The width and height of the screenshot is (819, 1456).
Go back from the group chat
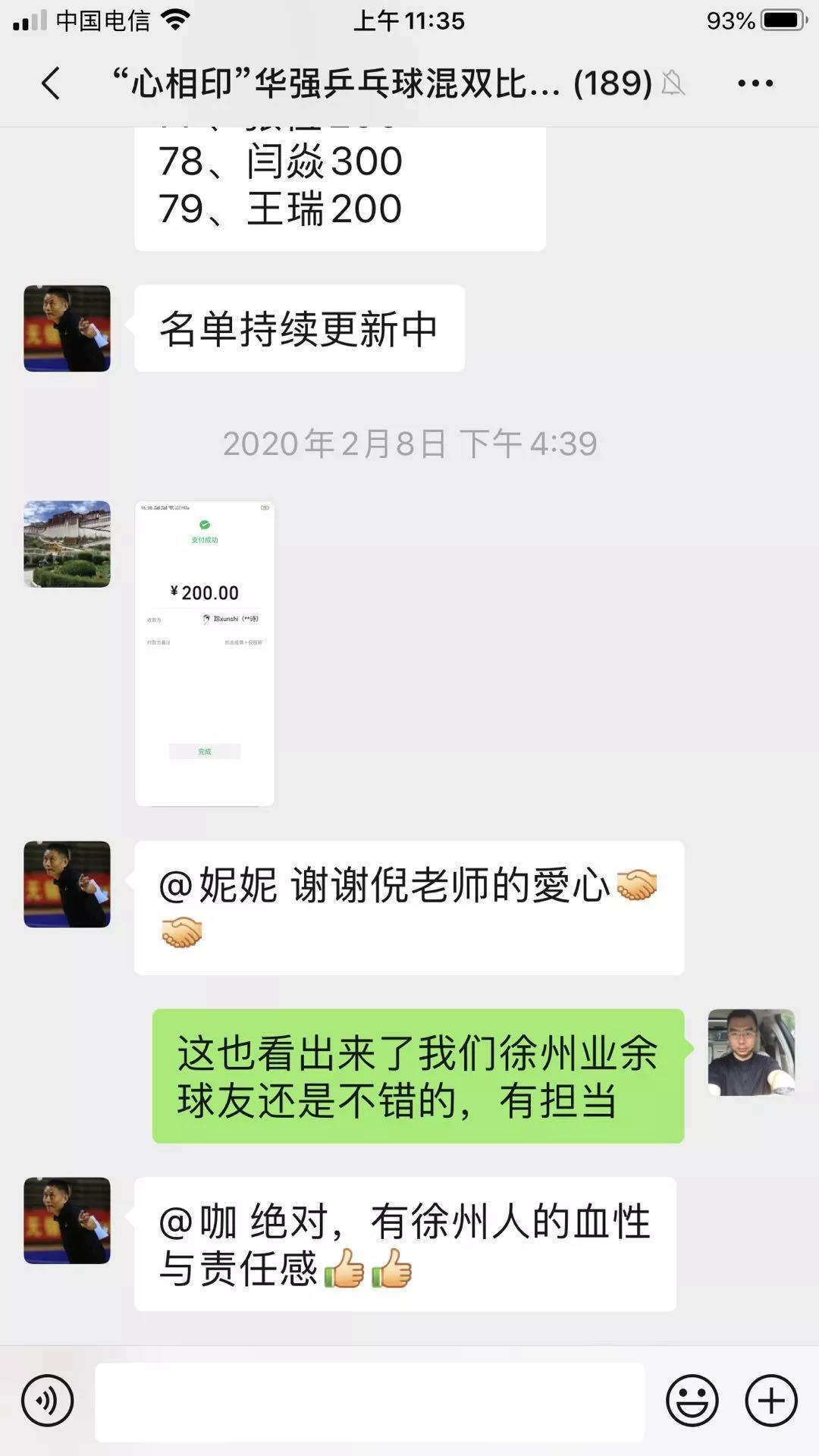51,83
